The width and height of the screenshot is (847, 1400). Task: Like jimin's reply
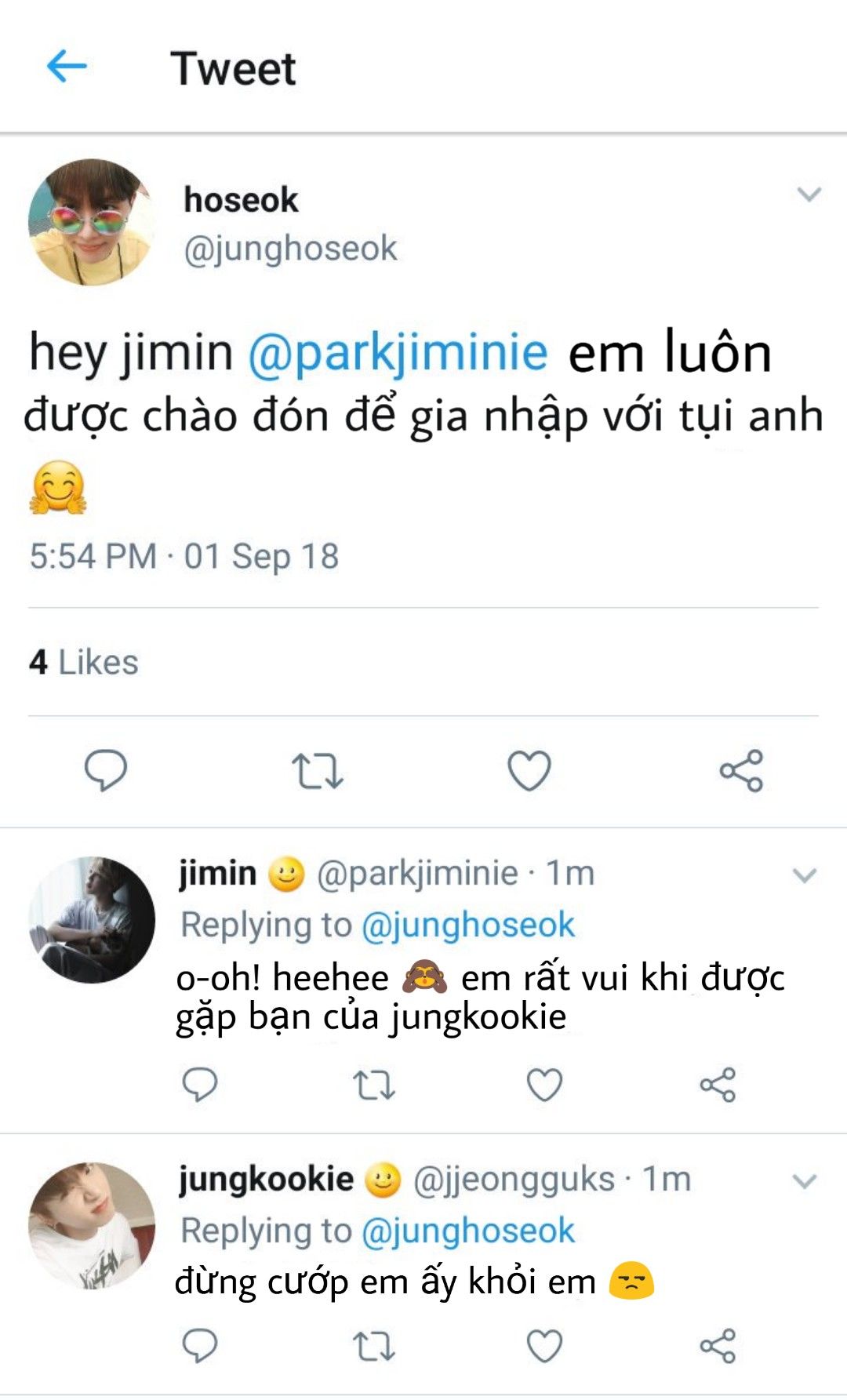pyautogui.click(x=544, y=1085)
